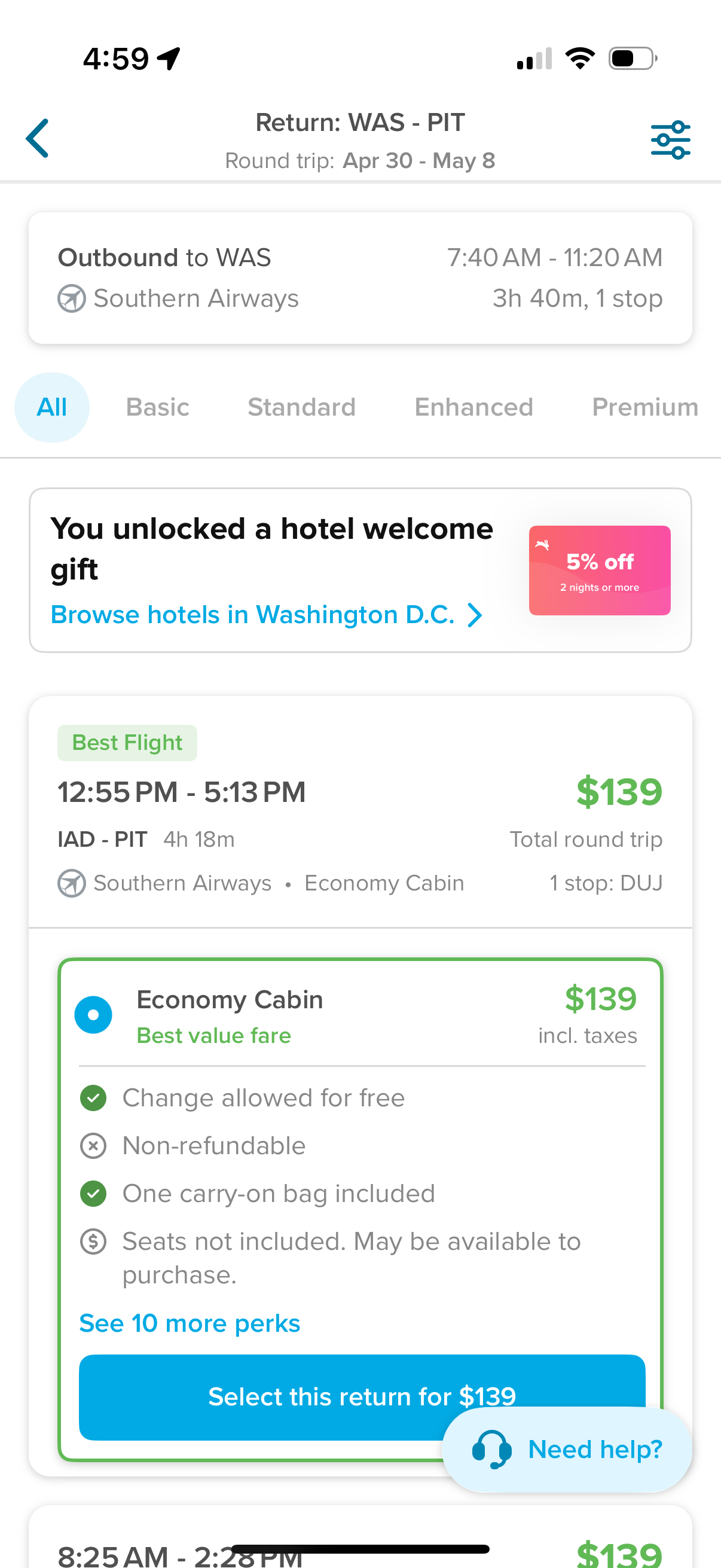Click the dollar-sign icon next to seats info
721x1568 pixels.
coord(93,1241)
